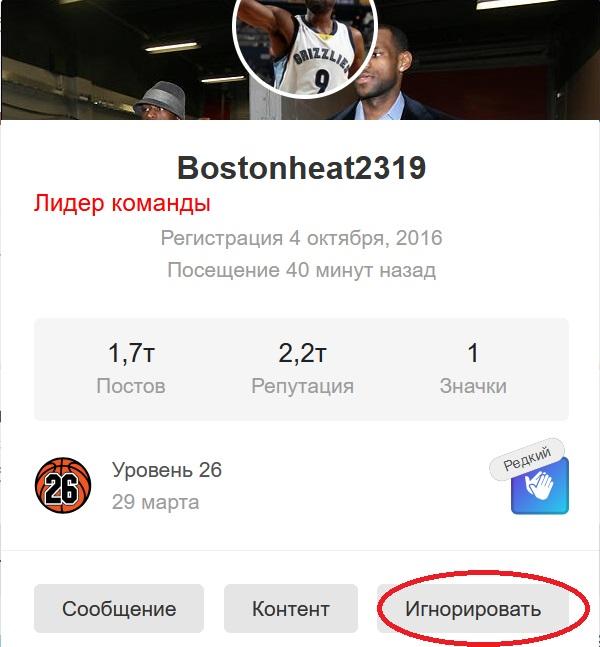Tap the Сообщение button
The height and width of the screenshot is (647, 600).
click(119, 609)
